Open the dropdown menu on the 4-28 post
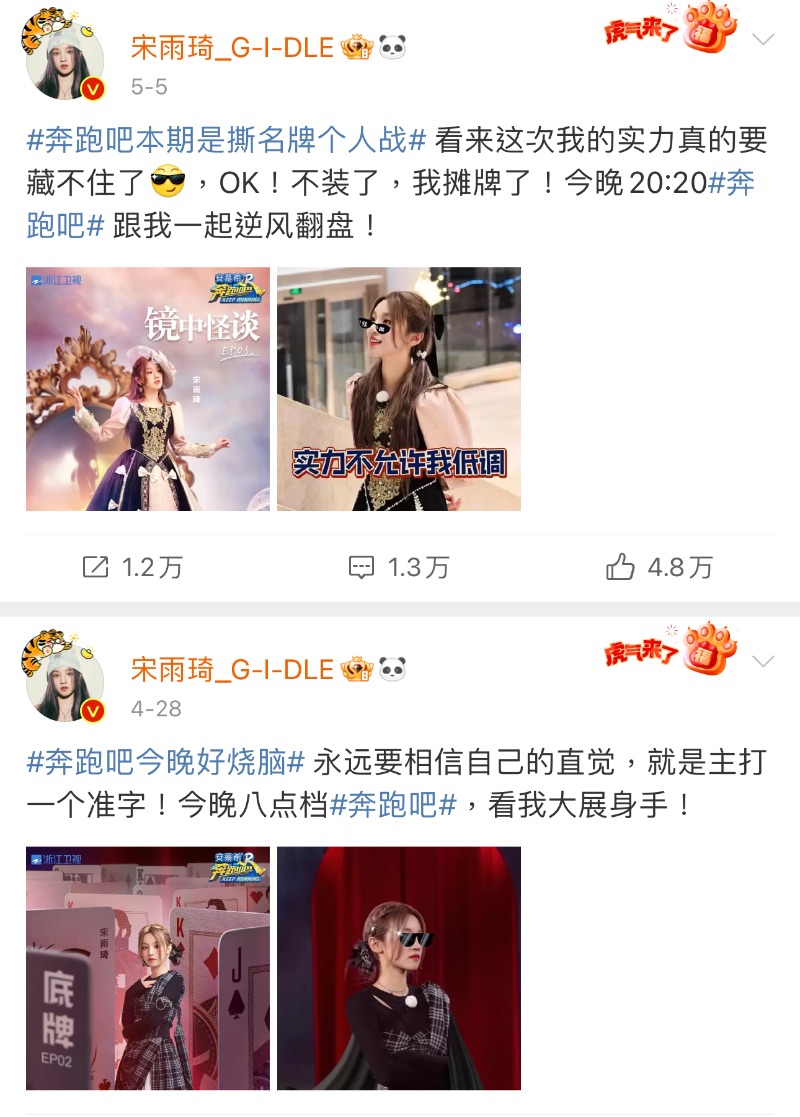Image resolution: width=800 pixels, height=1117 pixels. pyautogui.click(x=763, y=662)
